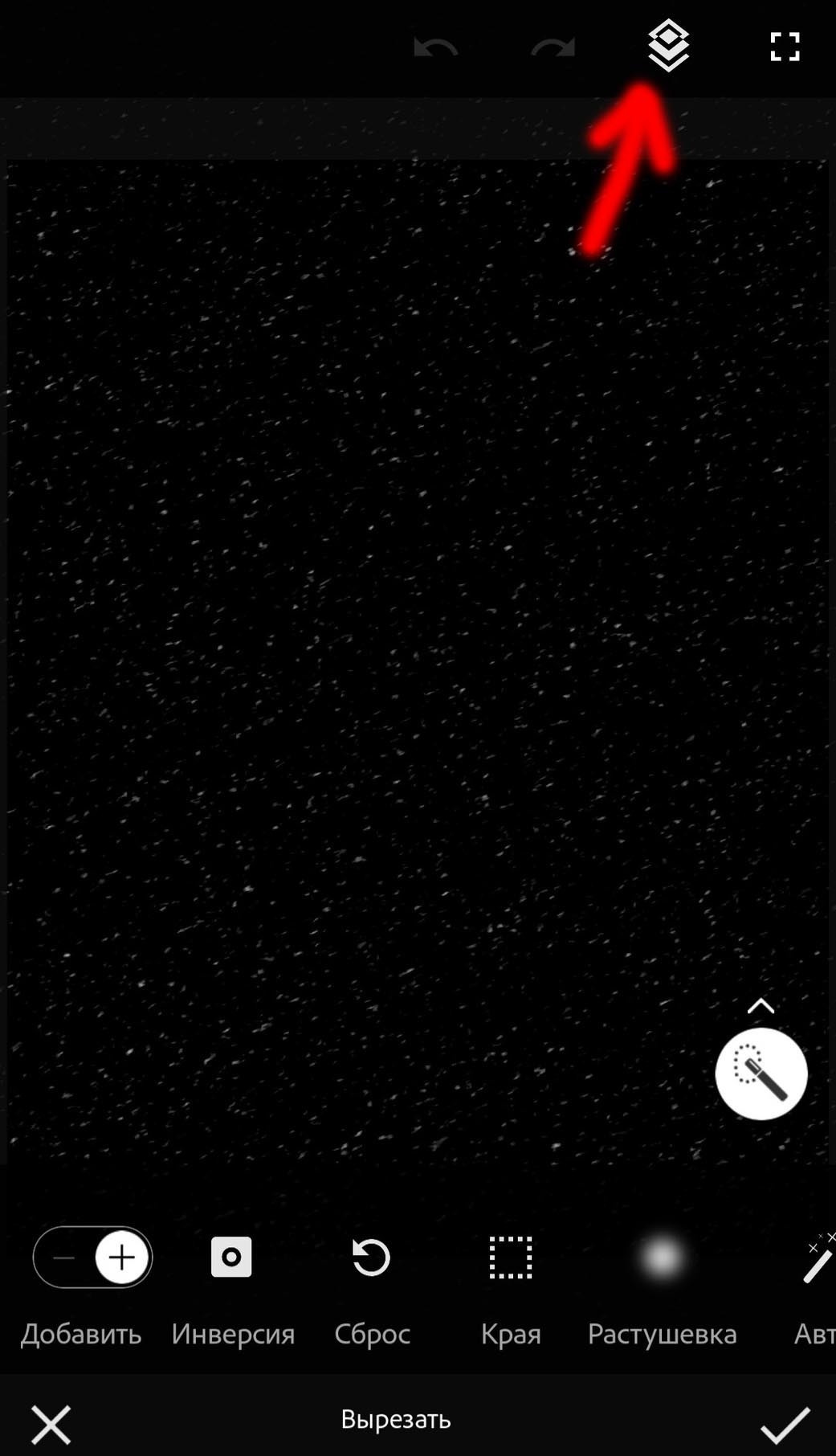Confirm the cutout with the checkmark
Viewport: 836px width, 1456px height.
[785, 1425]
